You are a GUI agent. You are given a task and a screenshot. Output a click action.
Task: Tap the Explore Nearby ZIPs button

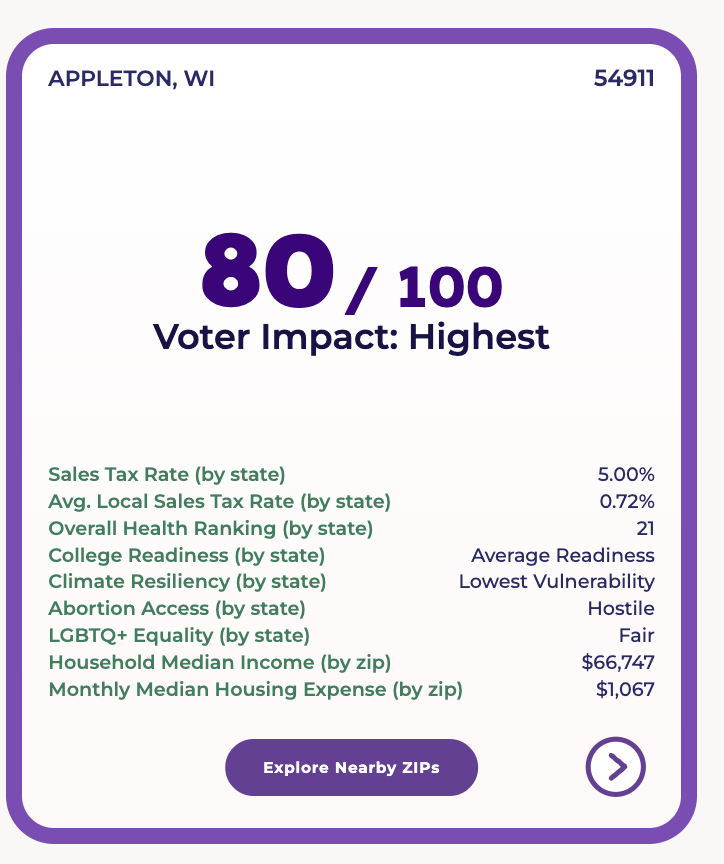pos(351,767)
